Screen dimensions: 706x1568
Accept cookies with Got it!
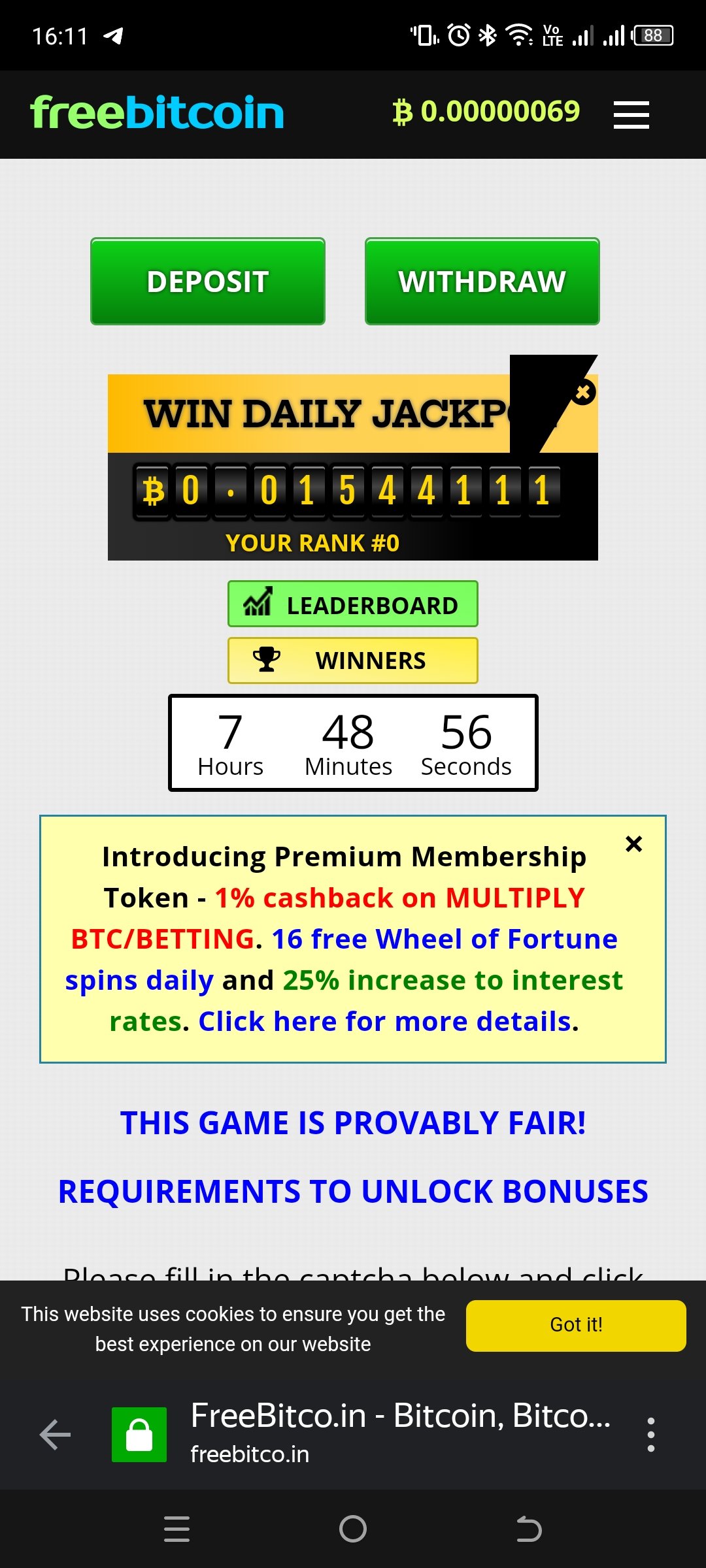[576, 1326]
